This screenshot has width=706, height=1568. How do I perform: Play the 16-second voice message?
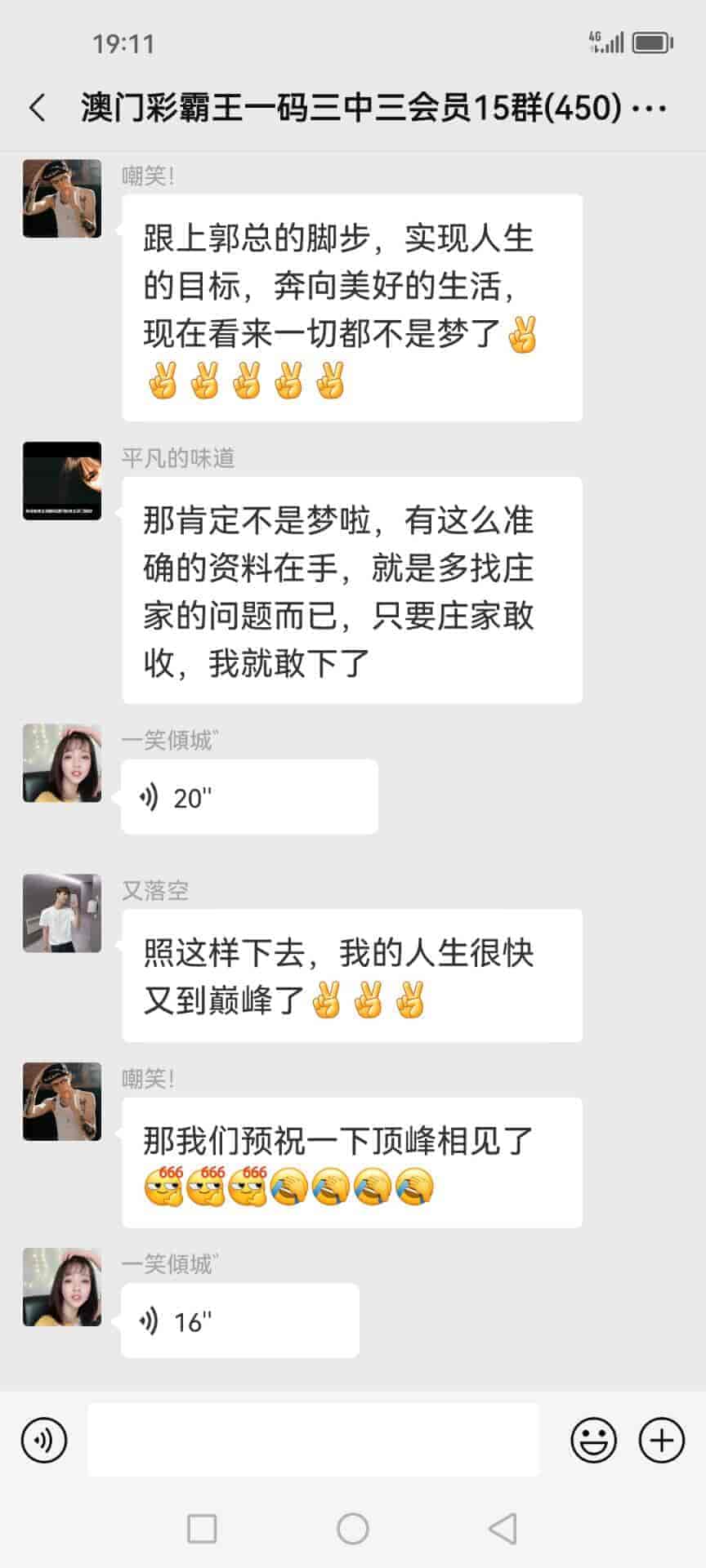pos(239,1321)
